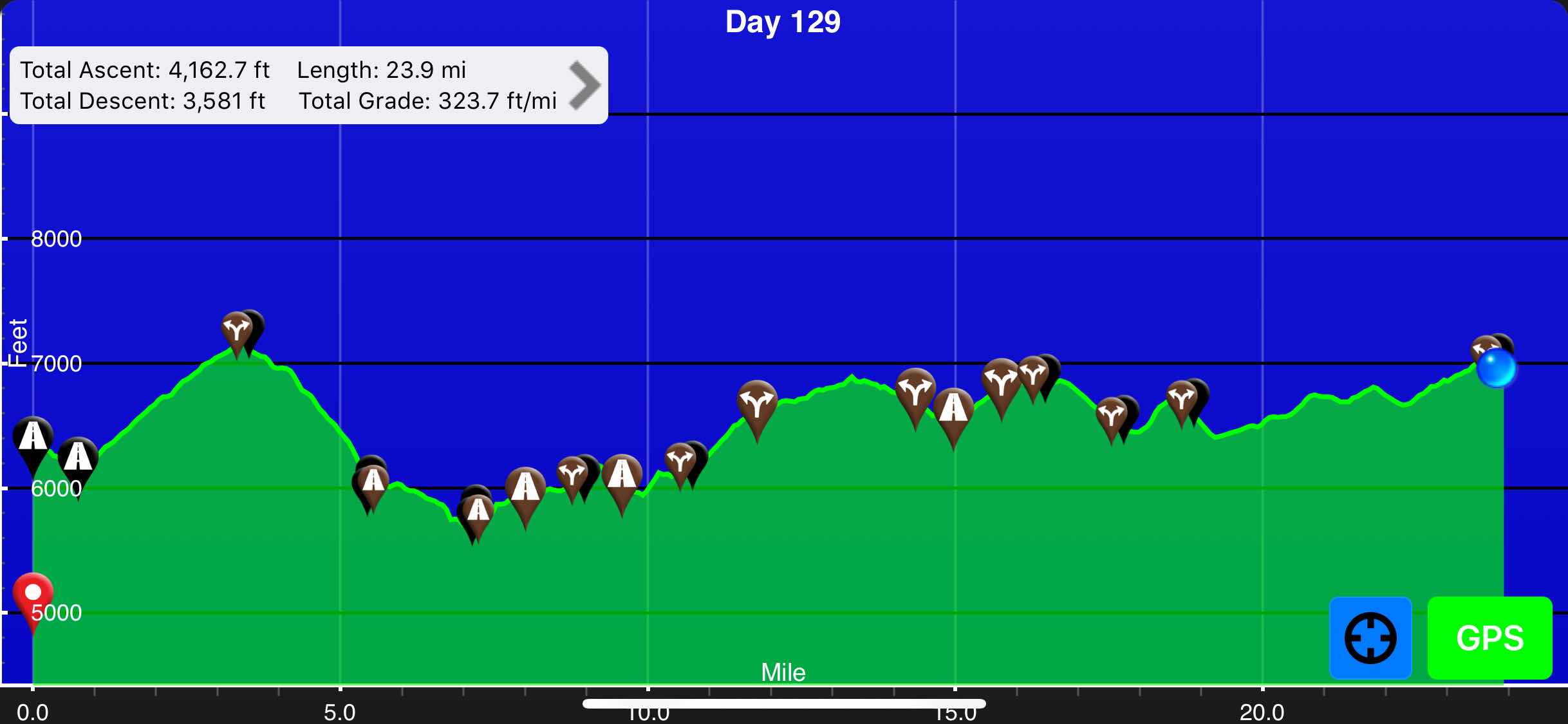This screenshot has height=724, width=1568.
Task: Tap the GPS button
Action: coord(1489,638)
